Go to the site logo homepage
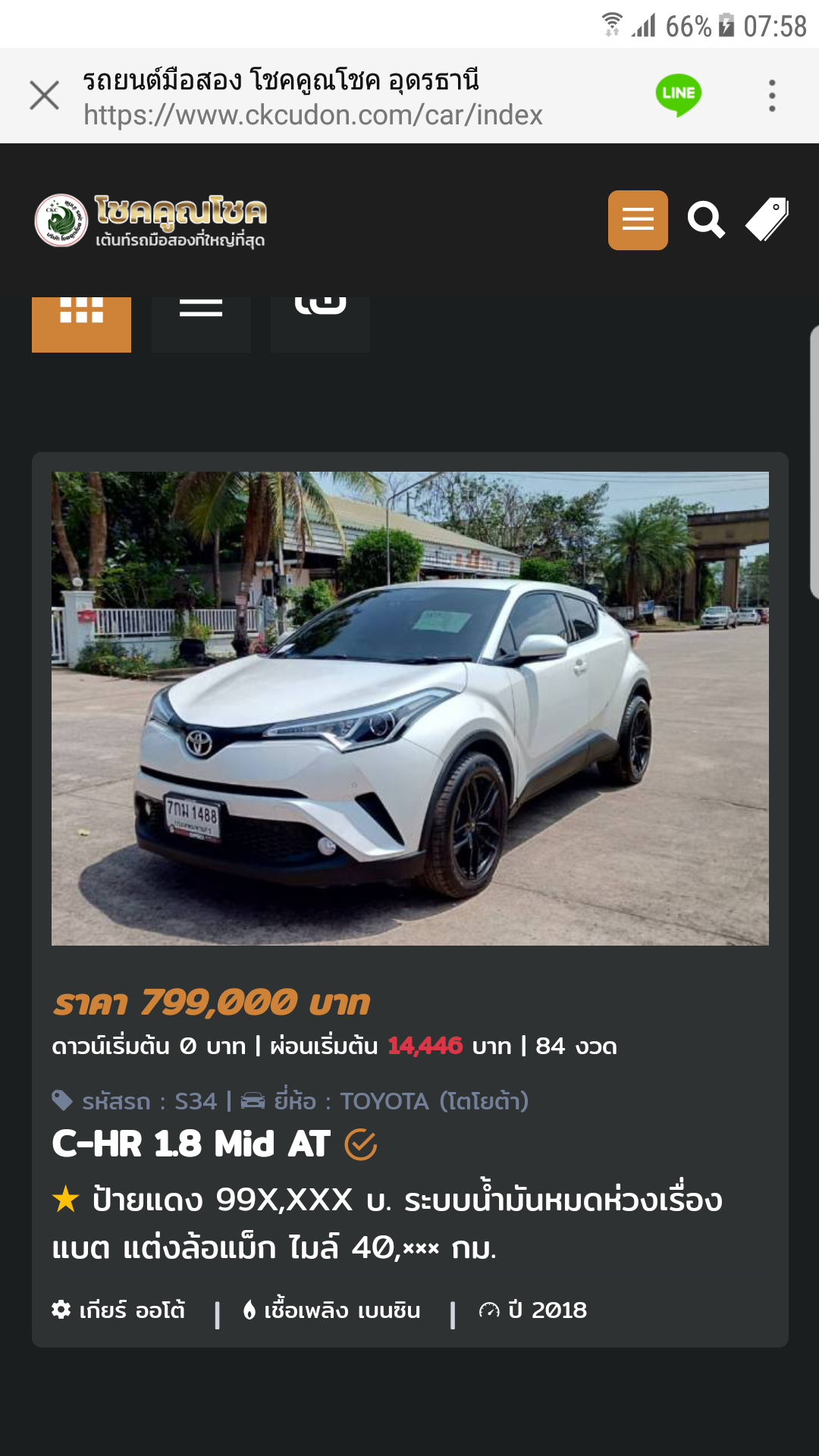Image resolution: width=819 pixels, height=1456 pixels. [151, 220]
